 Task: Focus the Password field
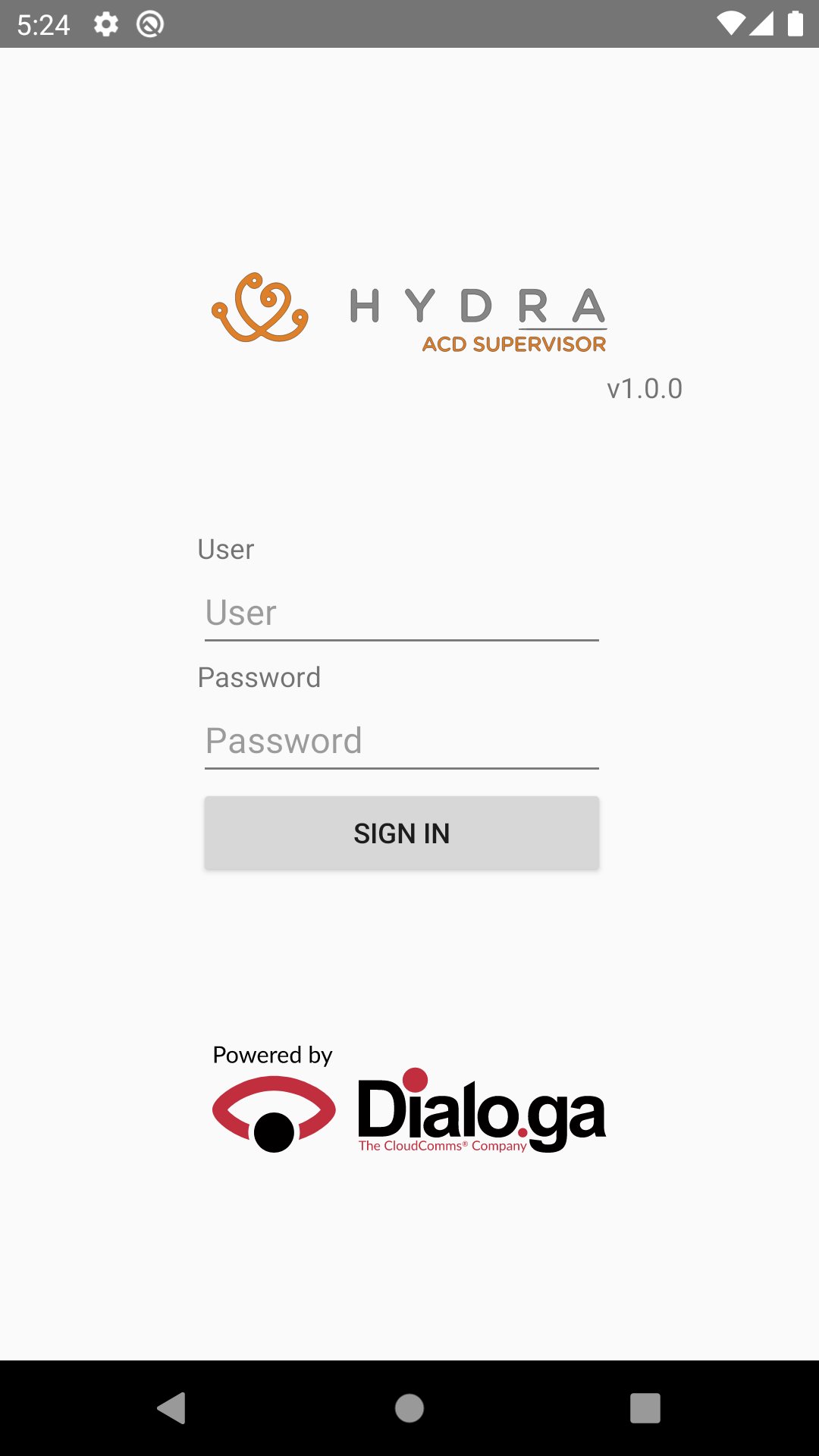tap(401, 741)
